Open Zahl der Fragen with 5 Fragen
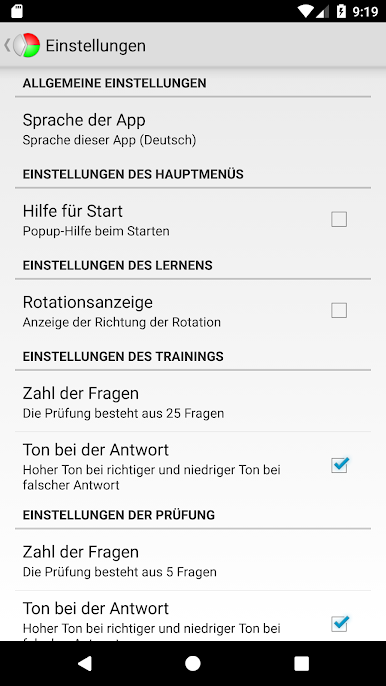 193,560
